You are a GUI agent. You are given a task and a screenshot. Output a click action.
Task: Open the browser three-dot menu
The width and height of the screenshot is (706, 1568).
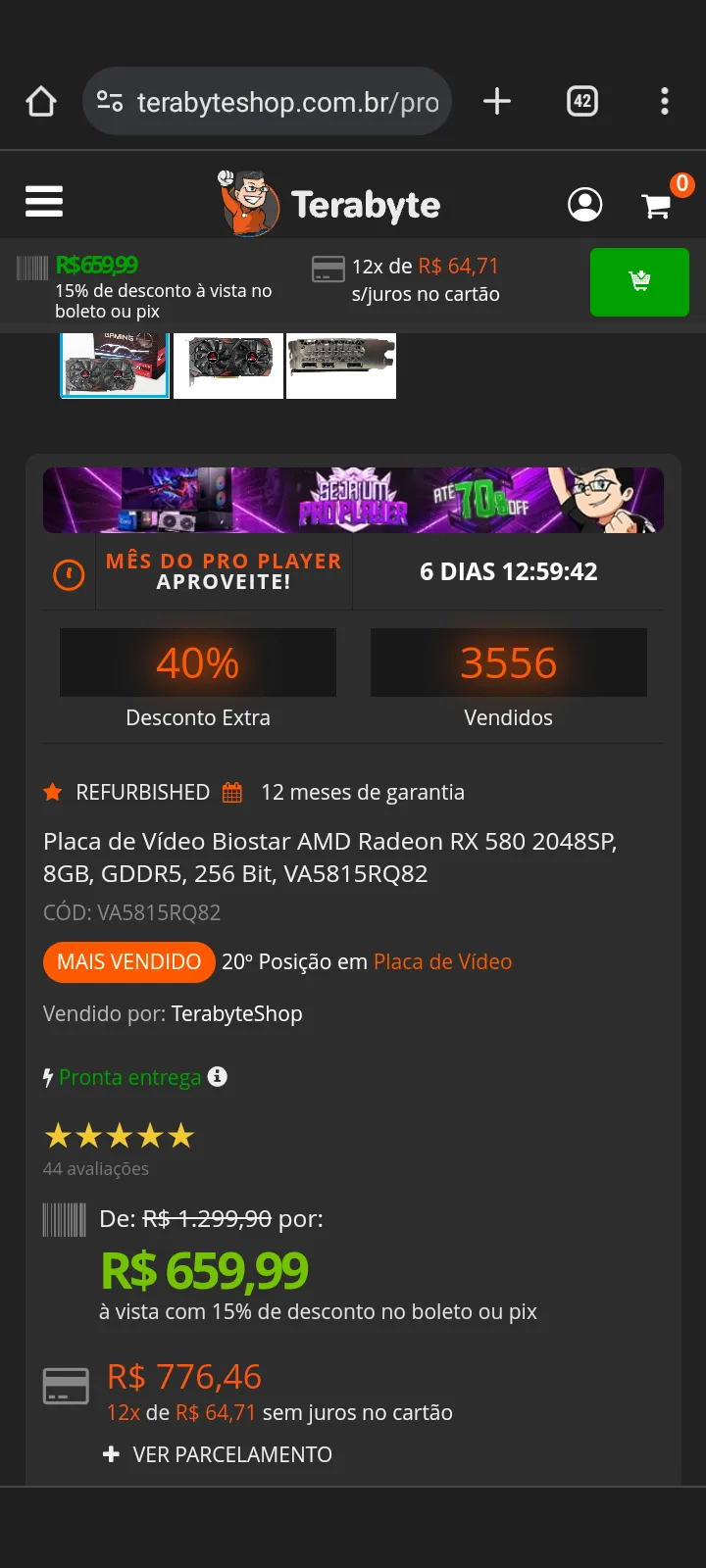[665, 101]
